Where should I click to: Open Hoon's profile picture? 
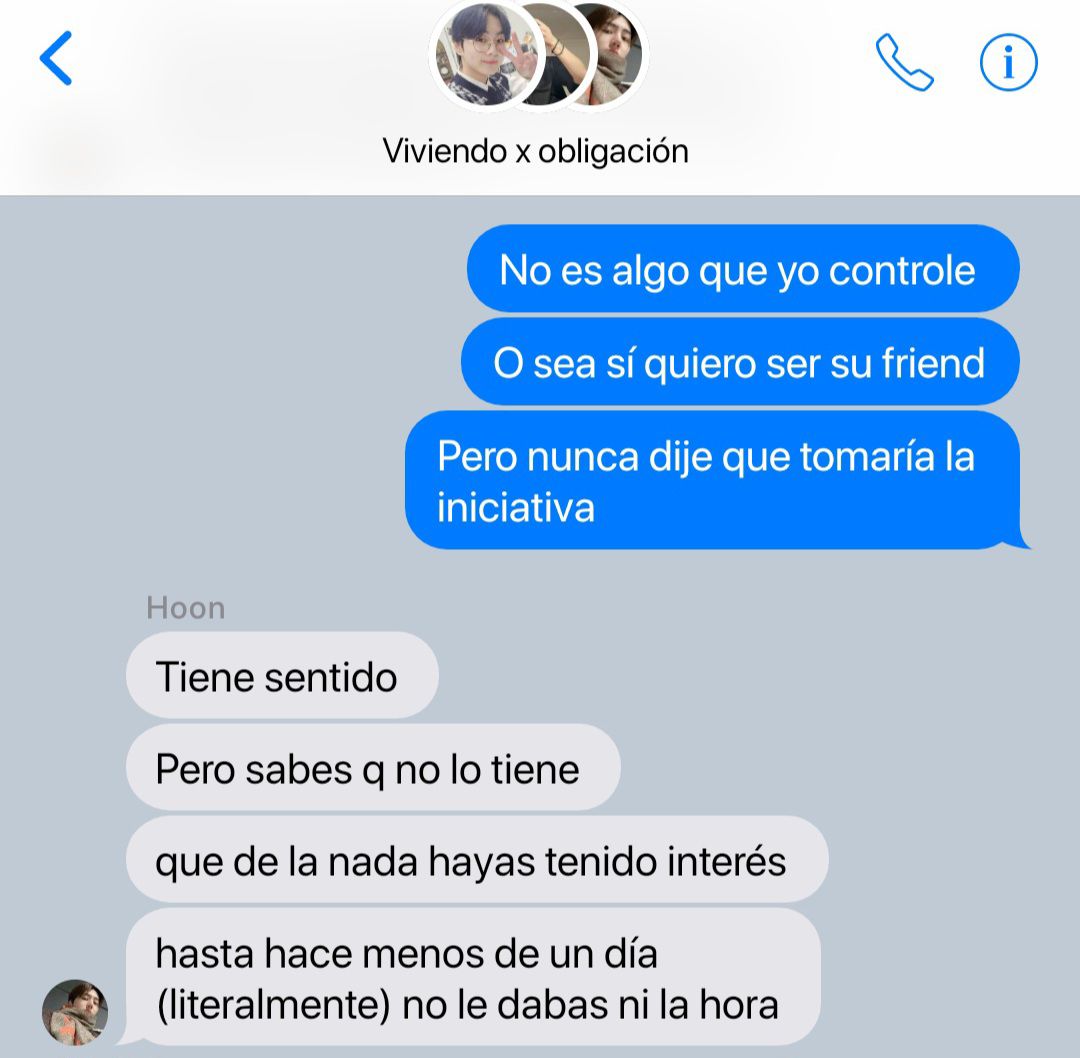[75, 1012]
